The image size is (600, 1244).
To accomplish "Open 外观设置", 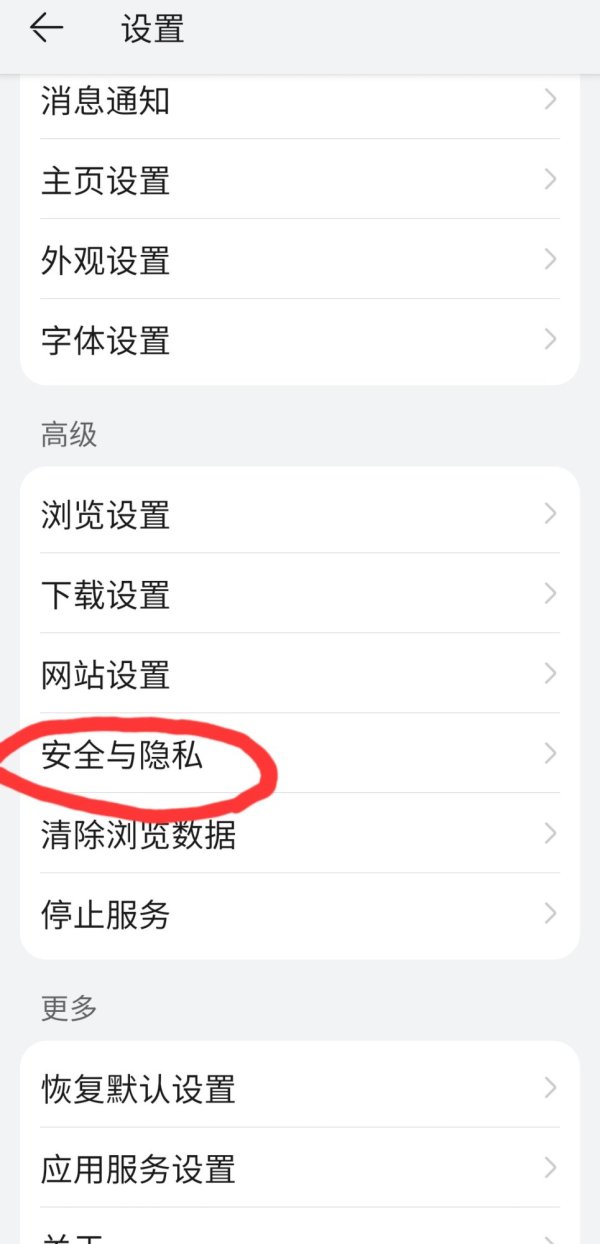I will (x=300, y=261).
